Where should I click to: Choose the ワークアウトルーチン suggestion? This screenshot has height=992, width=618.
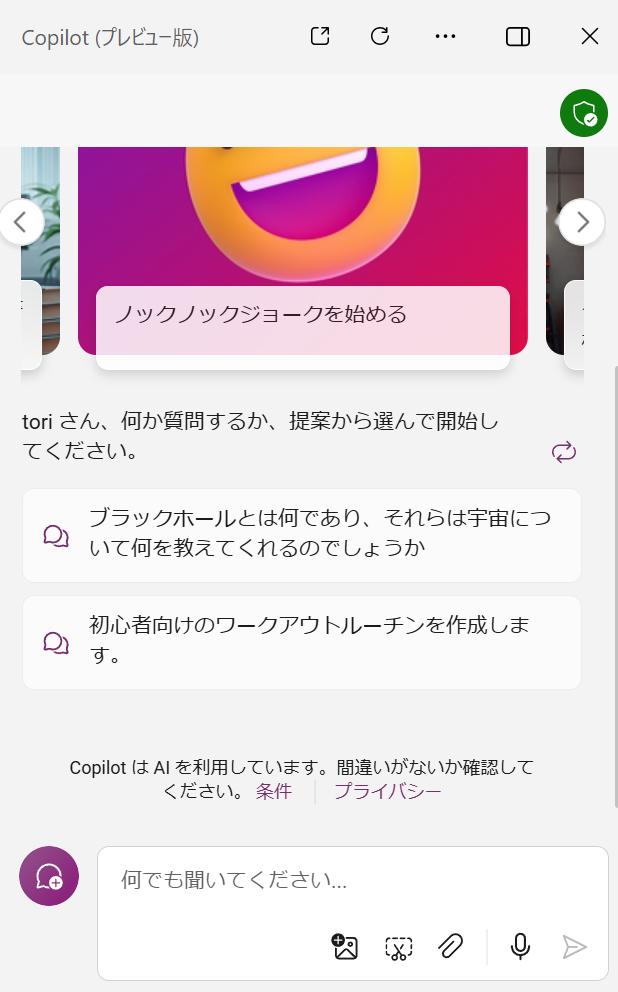click(301, 642)
